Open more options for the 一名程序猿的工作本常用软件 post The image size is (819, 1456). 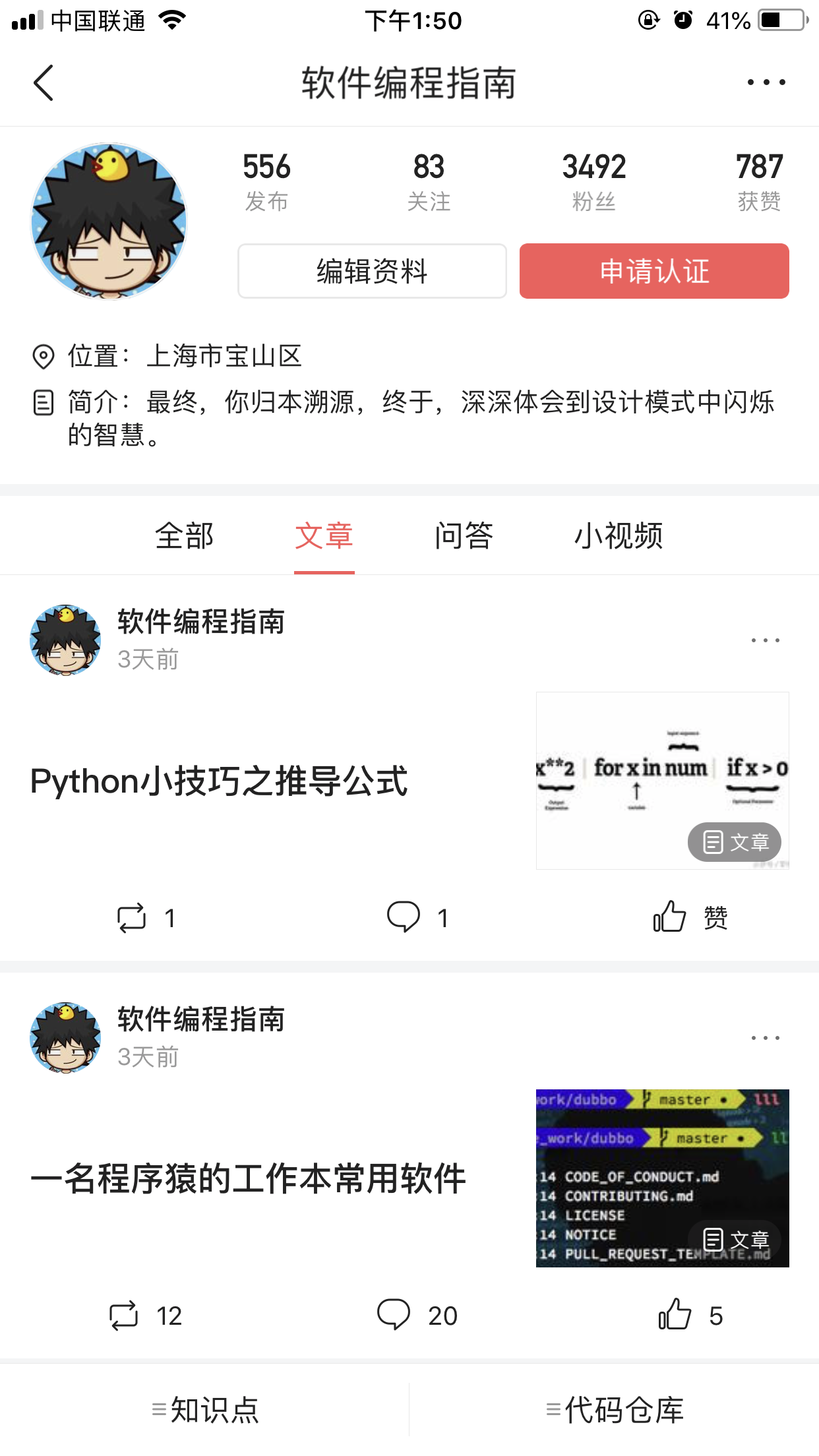[765, 1038]
